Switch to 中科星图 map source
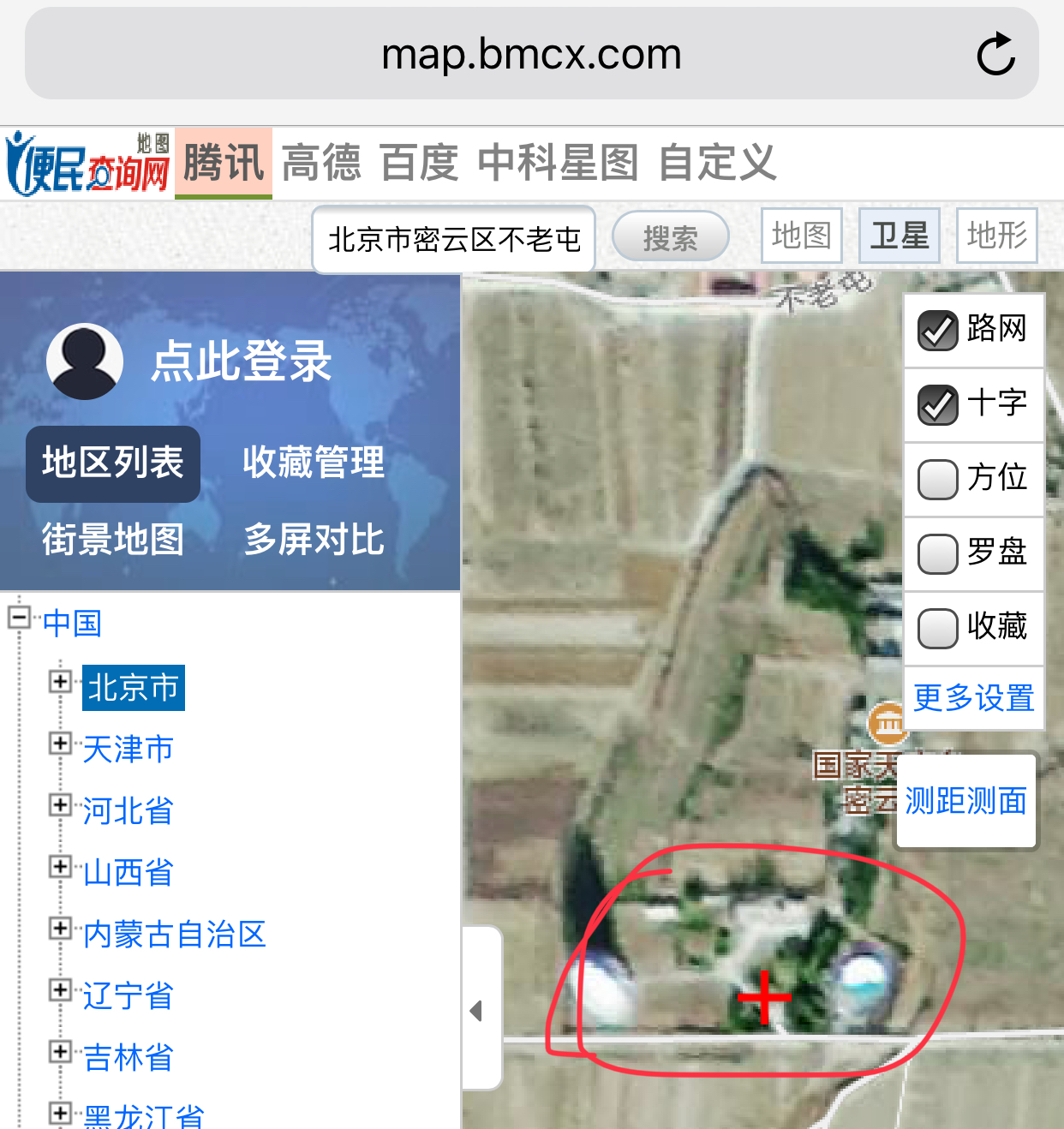The width and height of the screenshot is (1064, 1129). [x=558, y=163]
